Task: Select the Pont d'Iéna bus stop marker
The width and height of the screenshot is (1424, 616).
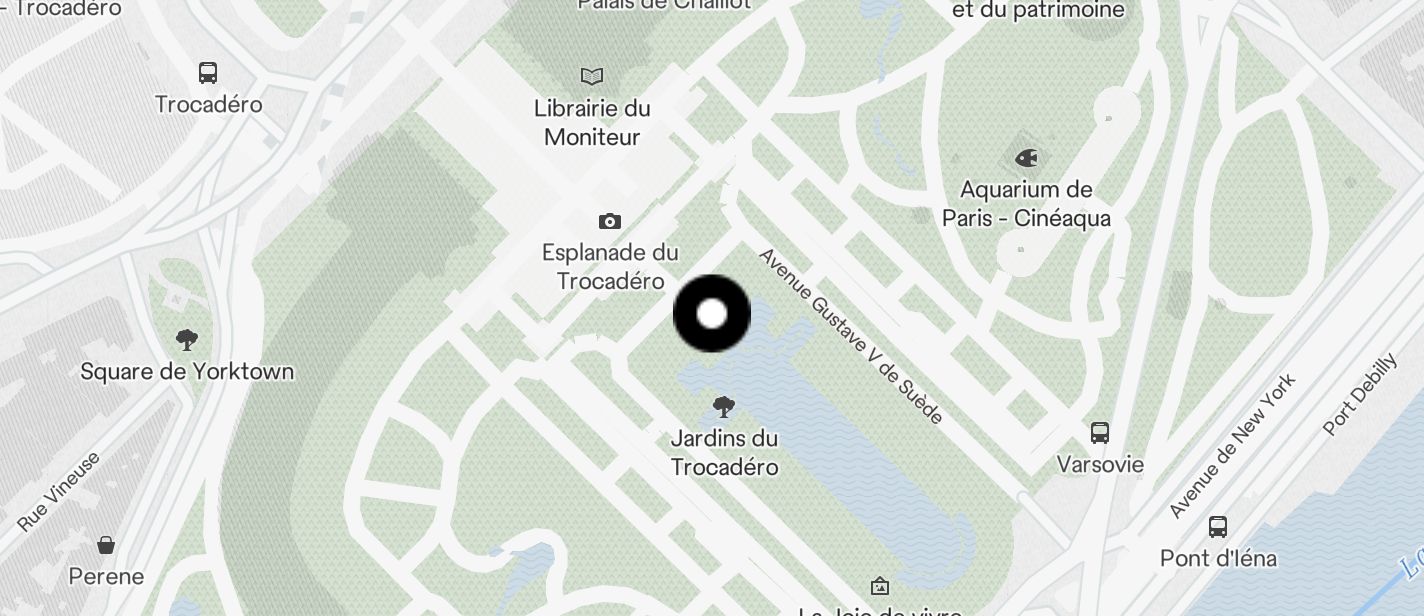Action: pyautogui.click(x=1218, y=526)
